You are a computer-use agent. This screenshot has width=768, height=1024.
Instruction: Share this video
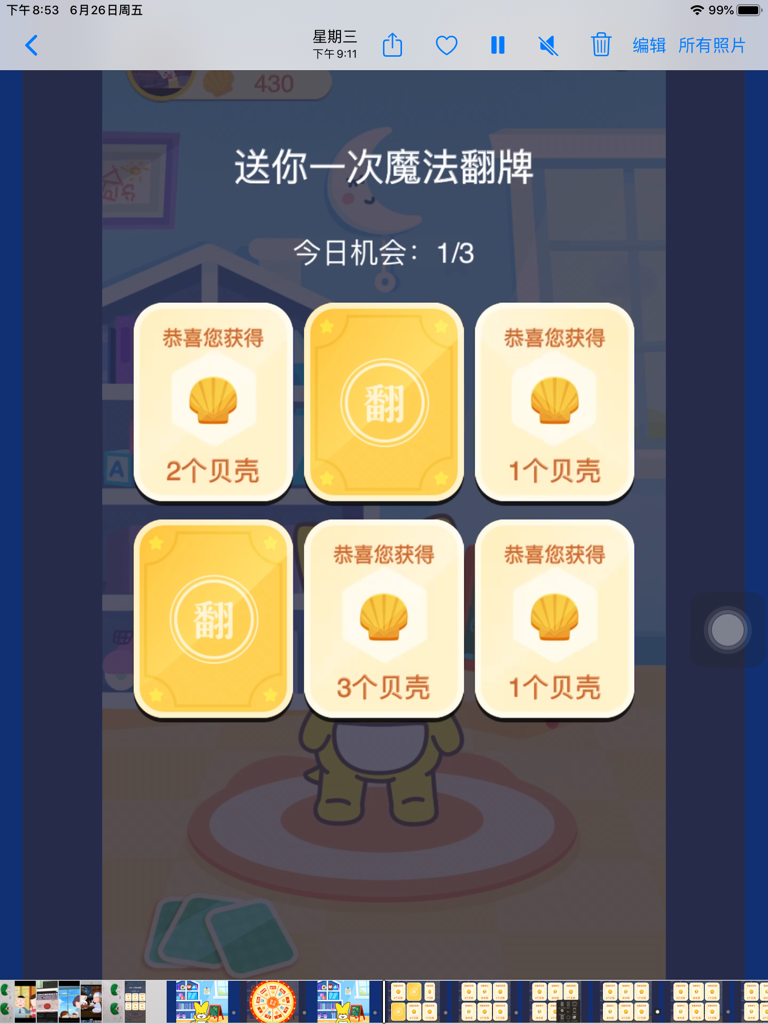[x=393, y=45]
